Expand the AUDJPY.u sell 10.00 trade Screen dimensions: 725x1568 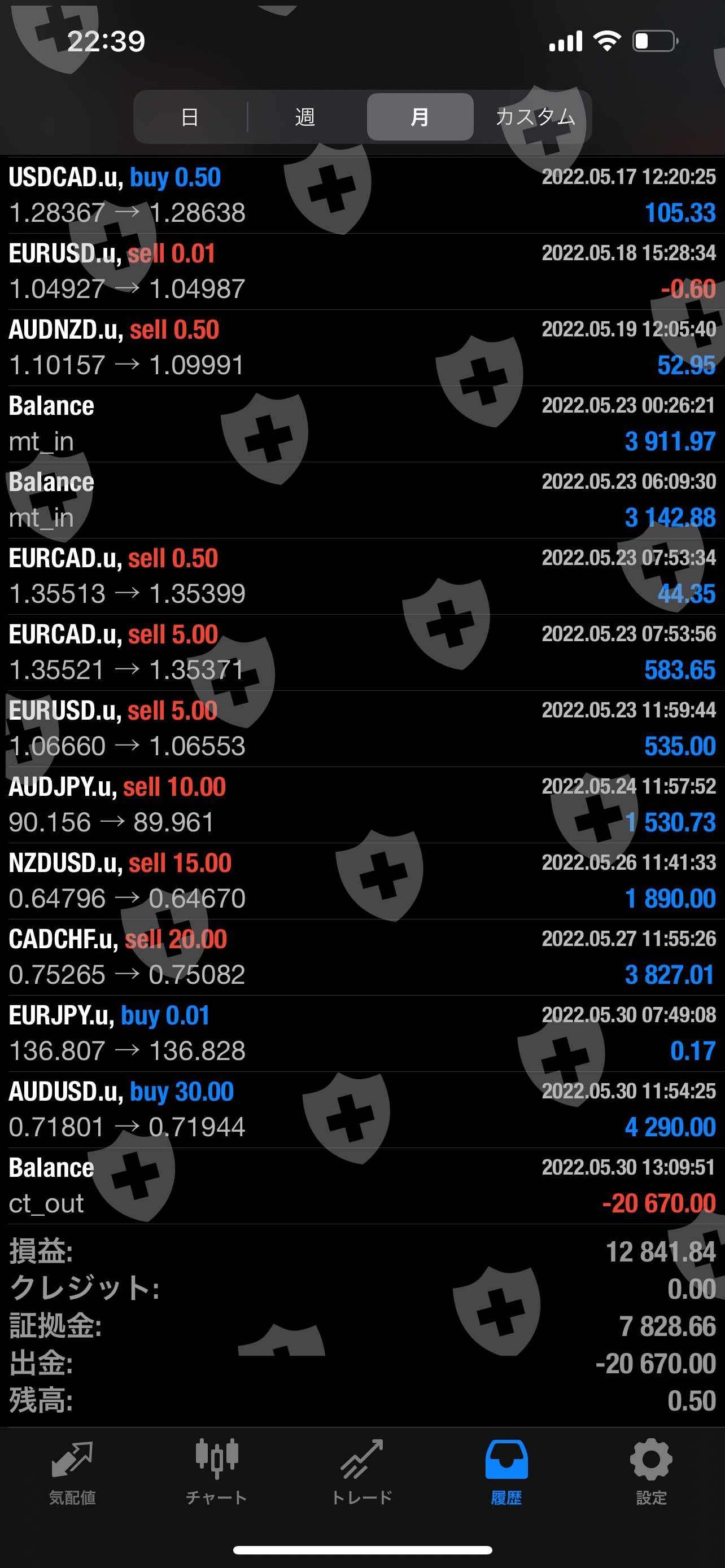coord(362,805)
